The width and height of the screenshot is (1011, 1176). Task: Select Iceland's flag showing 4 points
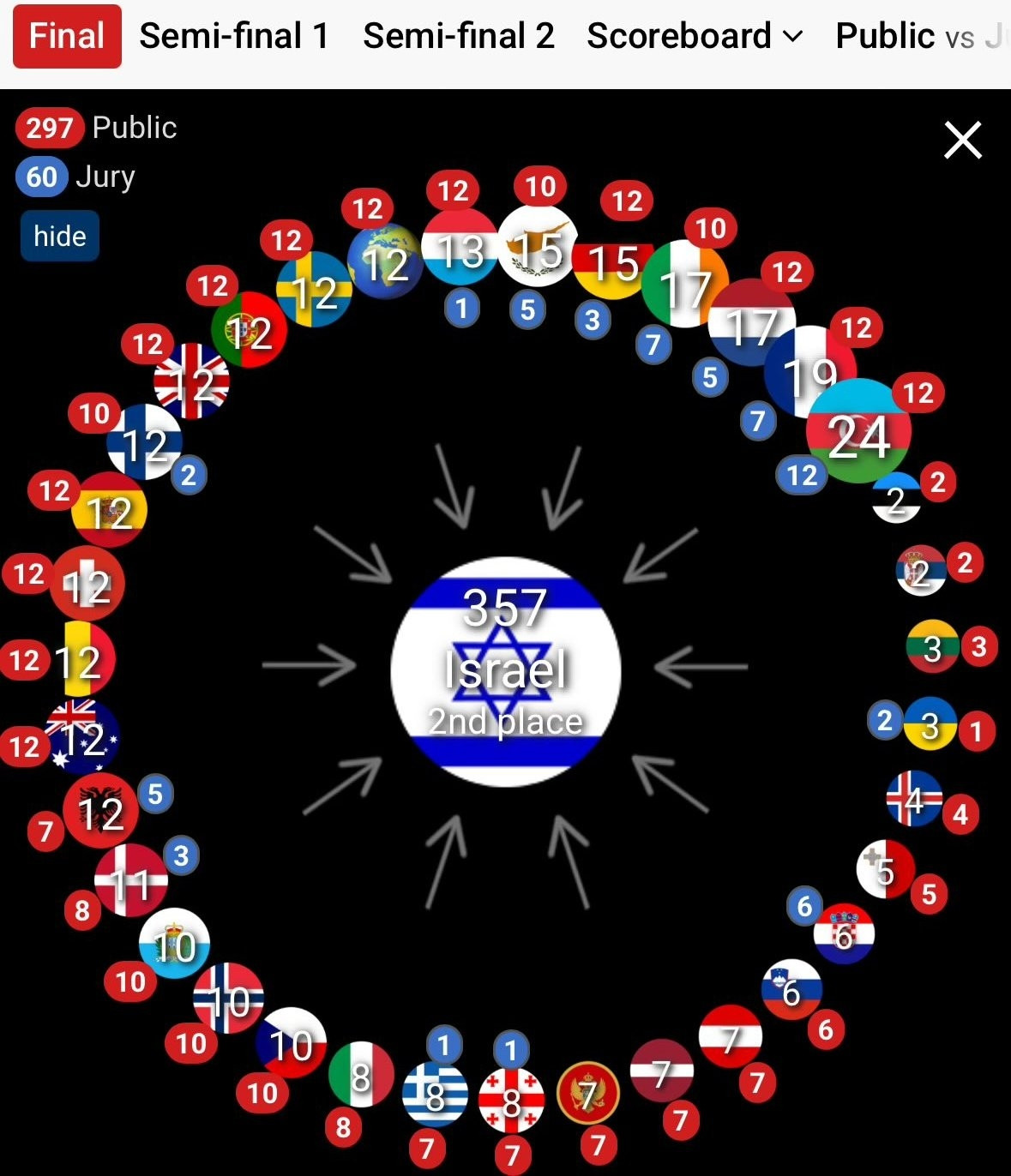tap(914, 798)
